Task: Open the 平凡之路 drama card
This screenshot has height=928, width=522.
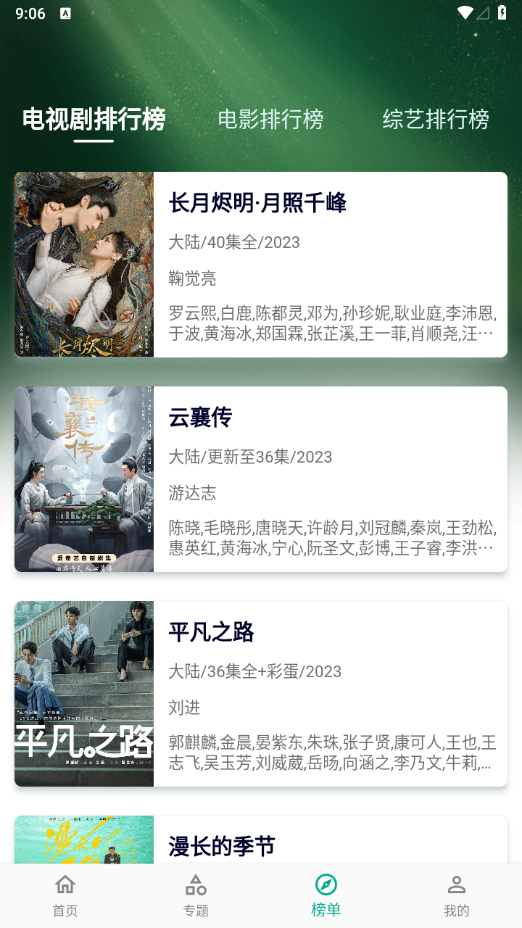Action: (261, 694)
